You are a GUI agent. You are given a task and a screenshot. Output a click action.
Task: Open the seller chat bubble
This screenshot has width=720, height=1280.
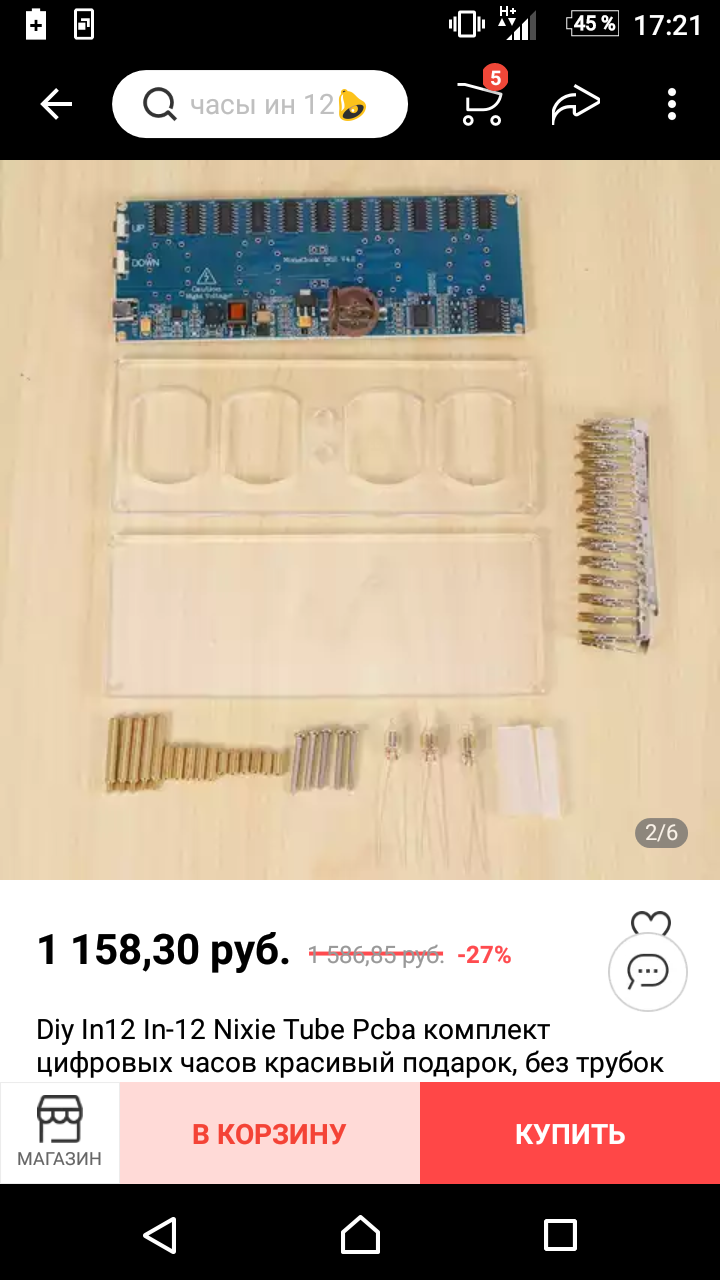648,971
